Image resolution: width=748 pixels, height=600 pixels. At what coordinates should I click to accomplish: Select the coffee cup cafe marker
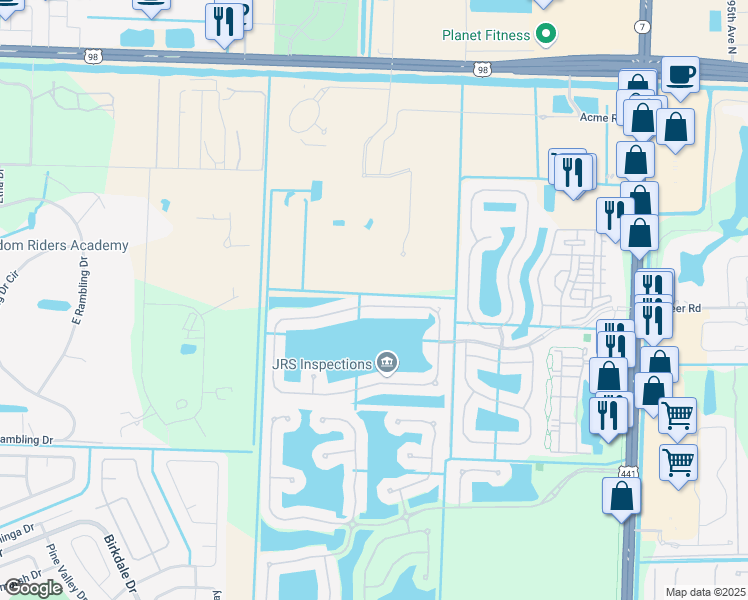coord(680,75)
